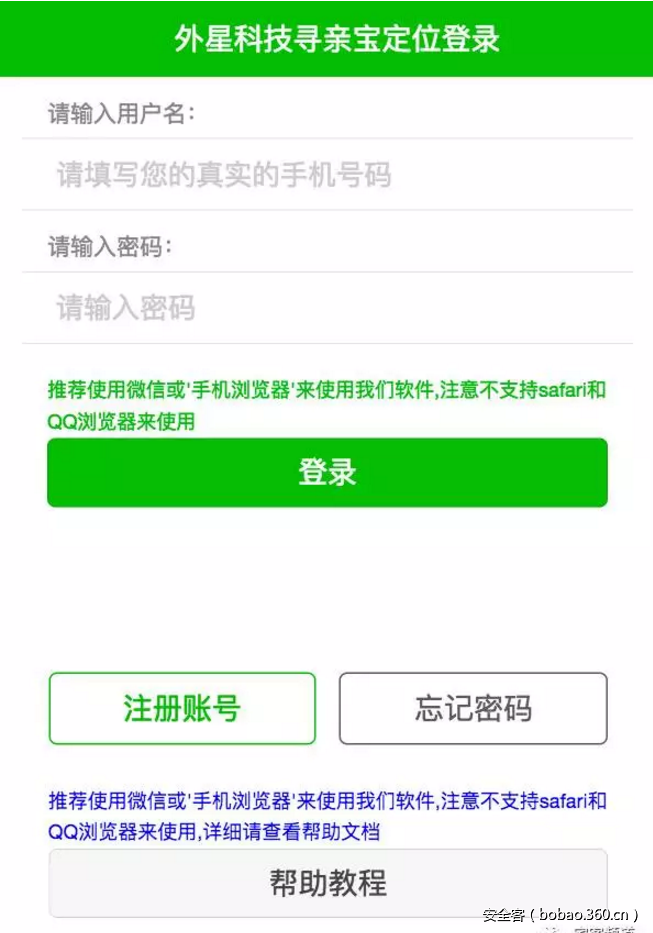Open 注册账号 to register an account
Viewport: 653px width, 933px height.
coord(182,708)
